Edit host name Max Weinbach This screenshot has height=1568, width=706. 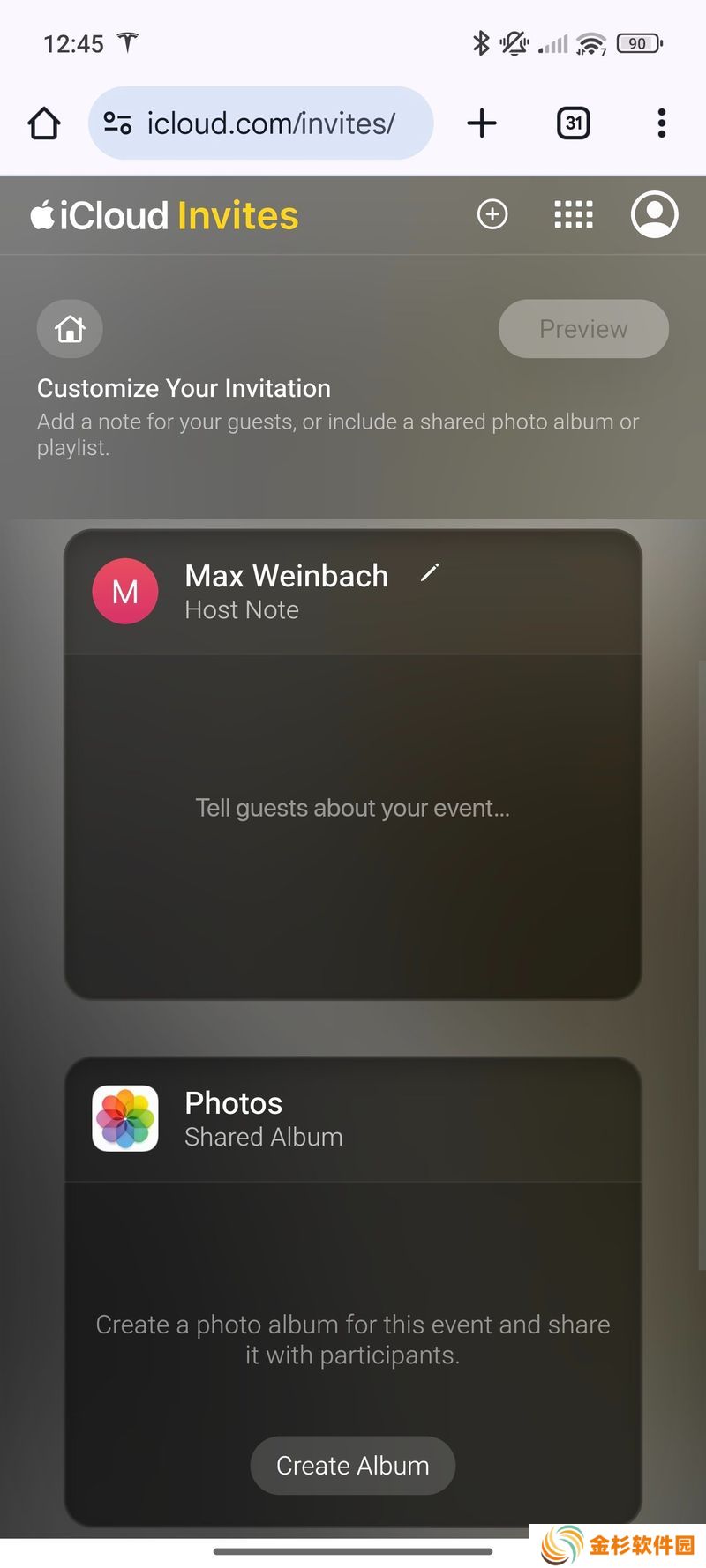point(430,573)
